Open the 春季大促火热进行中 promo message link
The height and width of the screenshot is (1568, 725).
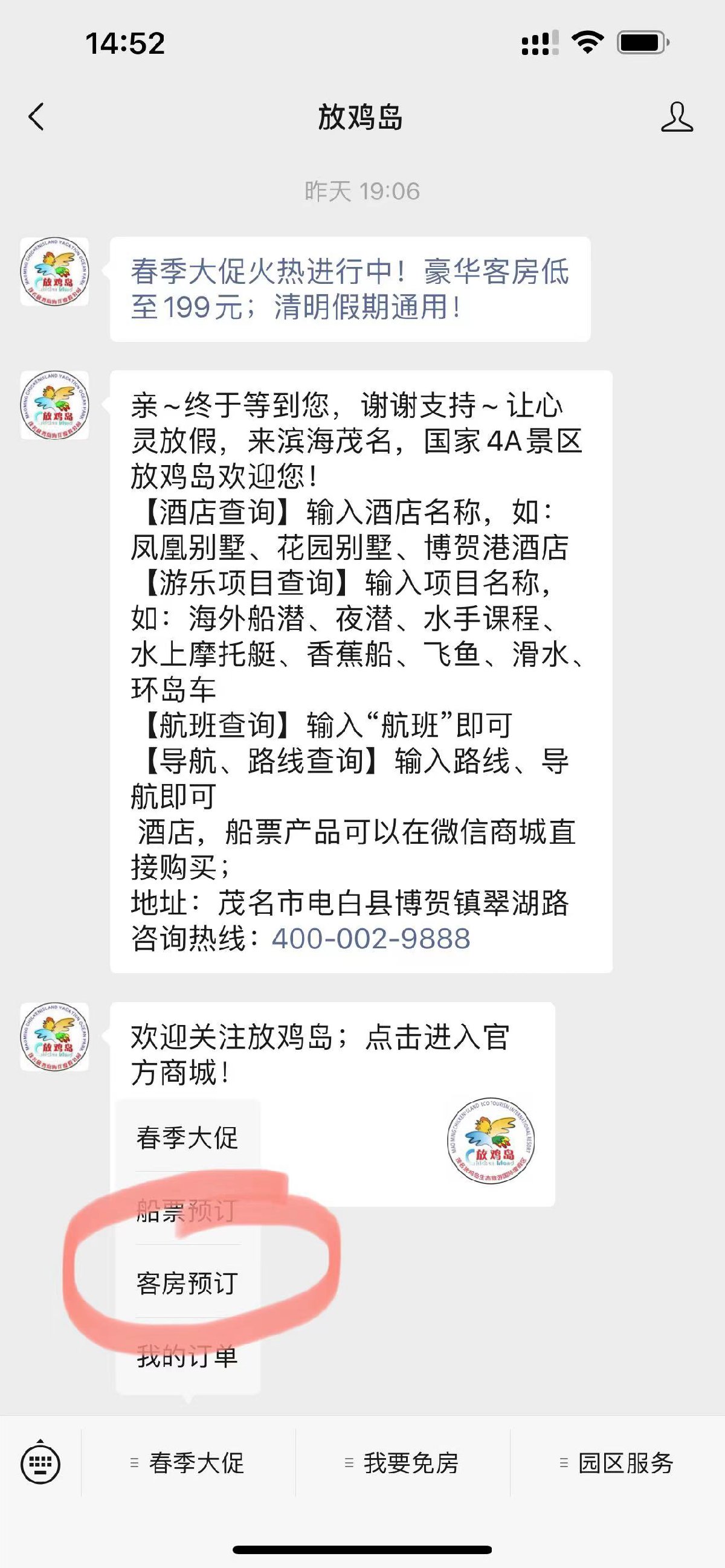pos(349,289)
